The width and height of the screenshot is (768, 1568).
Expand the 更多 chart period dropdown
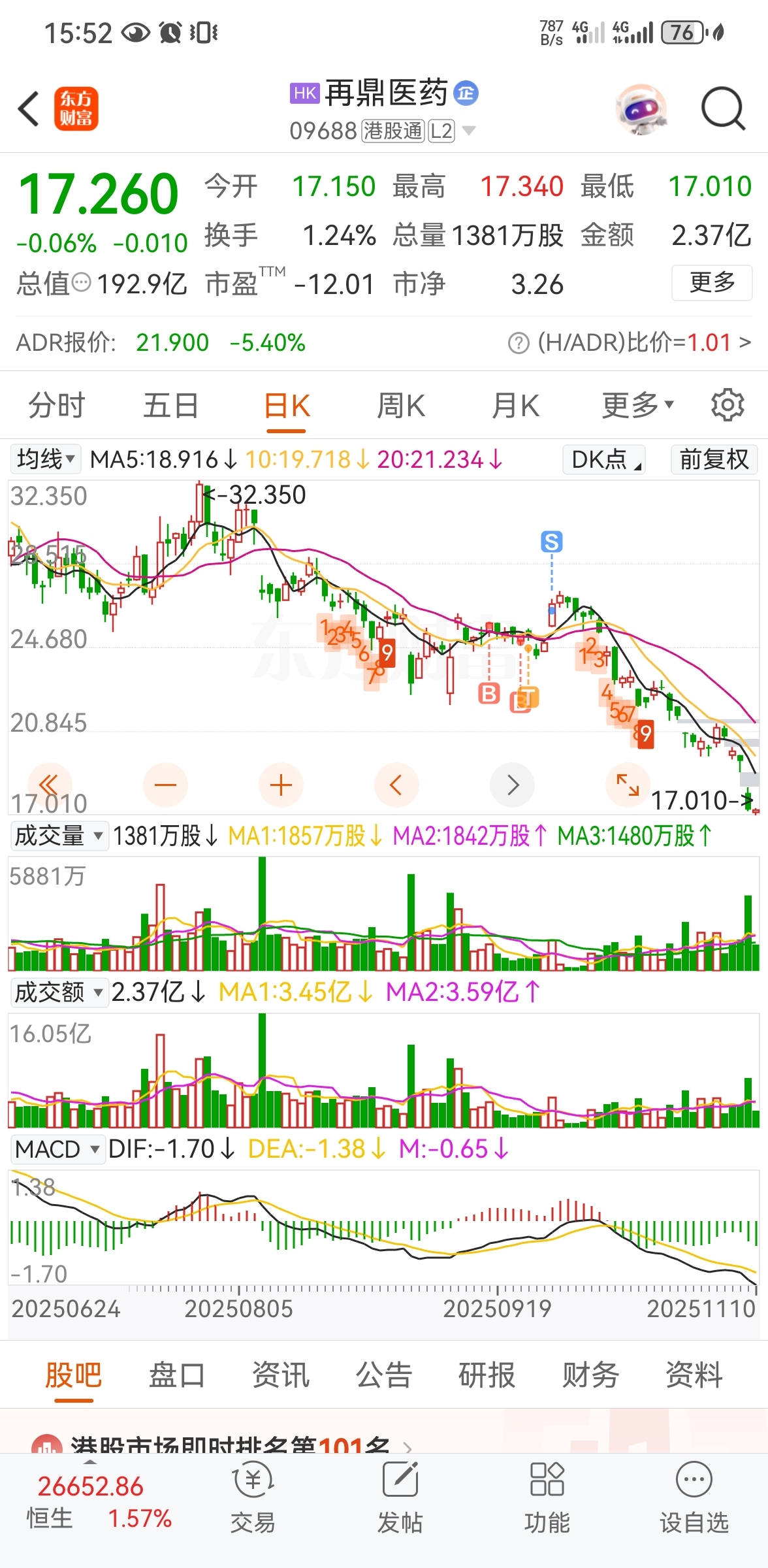click(637, 406)
